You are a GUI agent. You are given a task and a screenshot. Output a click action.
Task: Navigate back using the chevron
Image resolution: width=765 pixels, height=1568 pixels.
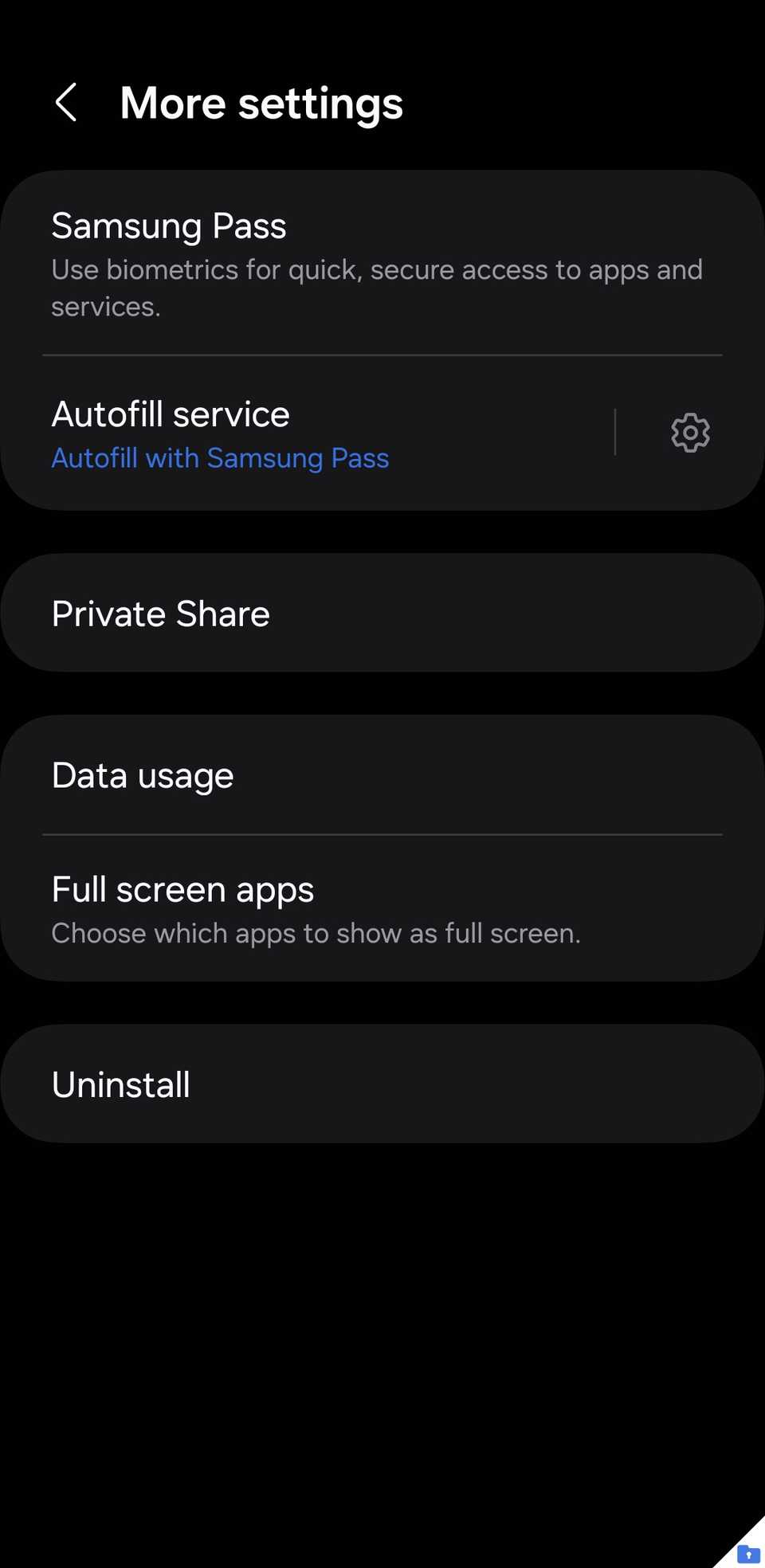click(x=67, y=103)
